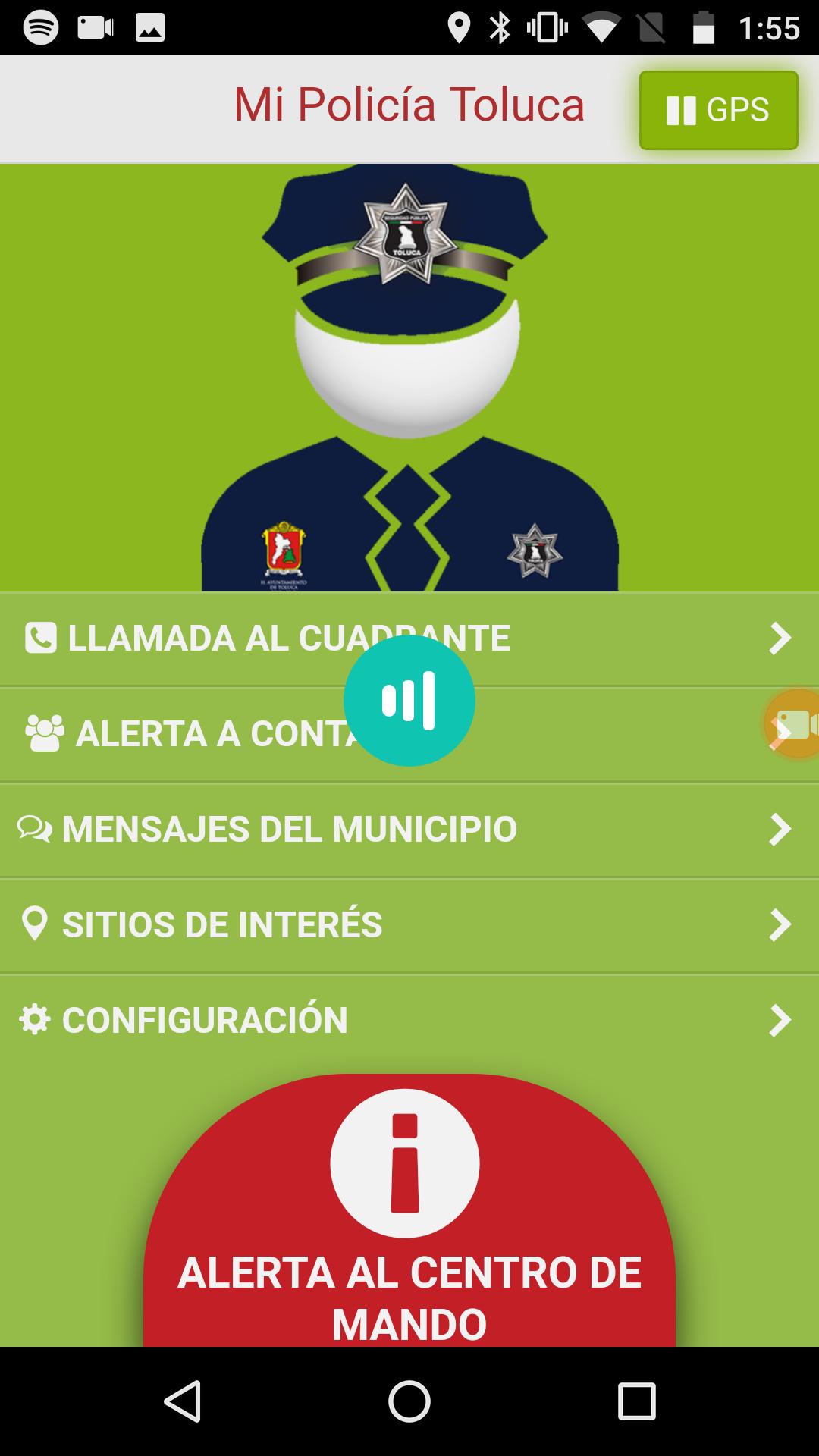Go back with the system back button

pos(183,1401)
